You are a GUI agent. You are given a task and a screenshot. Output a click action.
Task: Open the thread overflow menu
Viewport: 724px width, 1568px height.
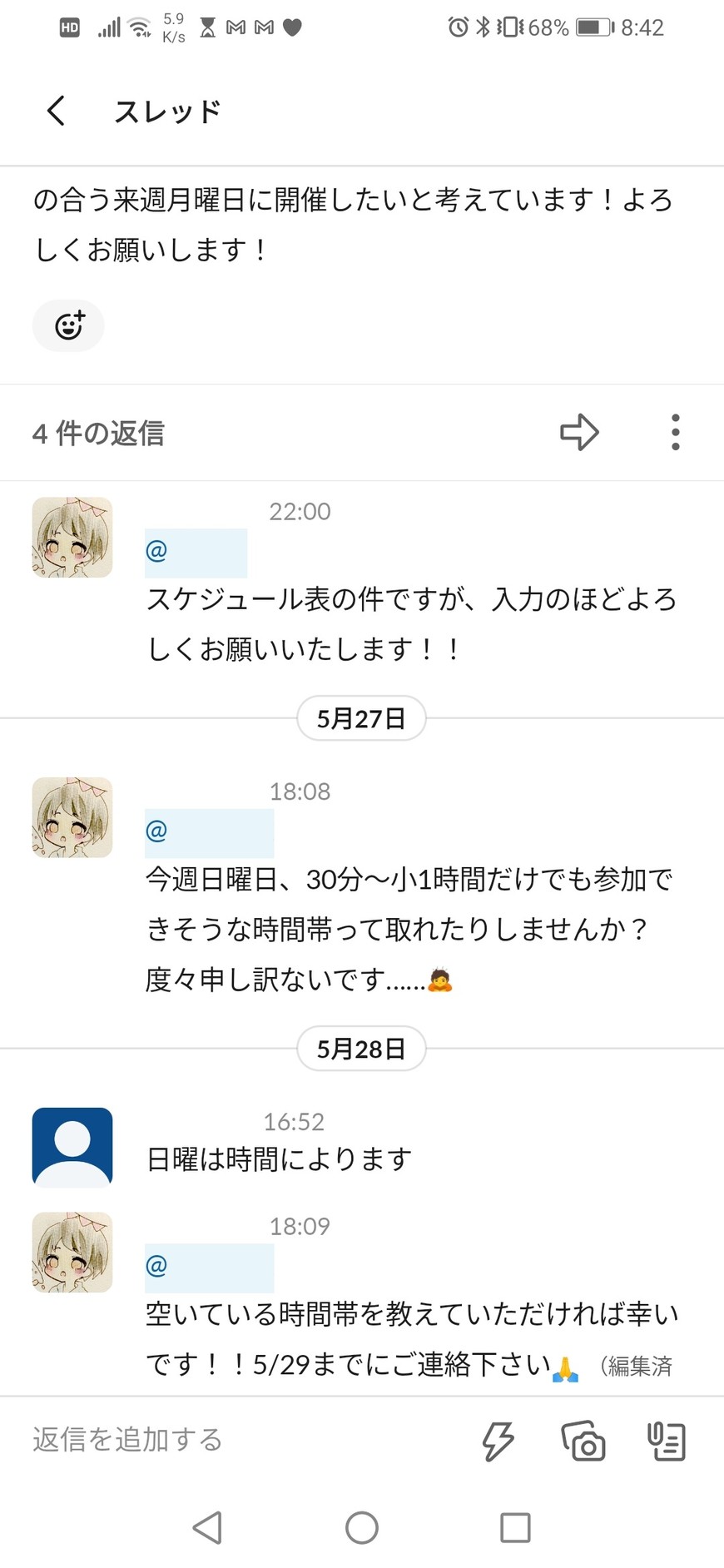pos(675,432)
